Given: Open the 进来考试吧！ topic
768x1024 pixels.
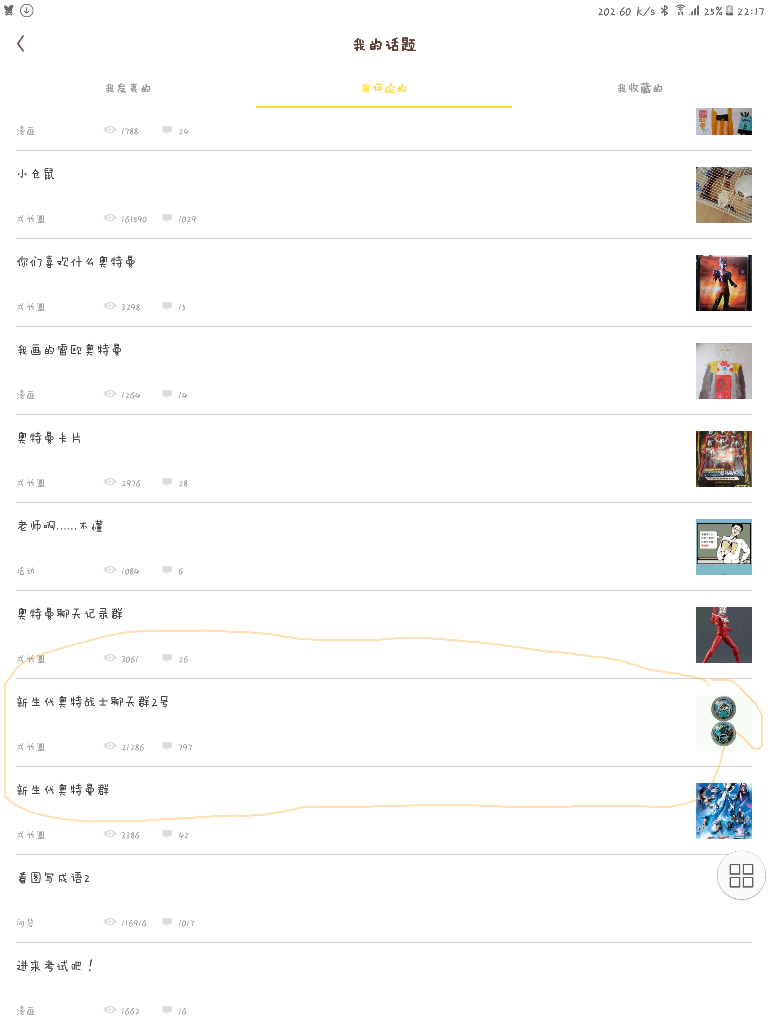Looking at the screenshot, I should pos(56,966).
